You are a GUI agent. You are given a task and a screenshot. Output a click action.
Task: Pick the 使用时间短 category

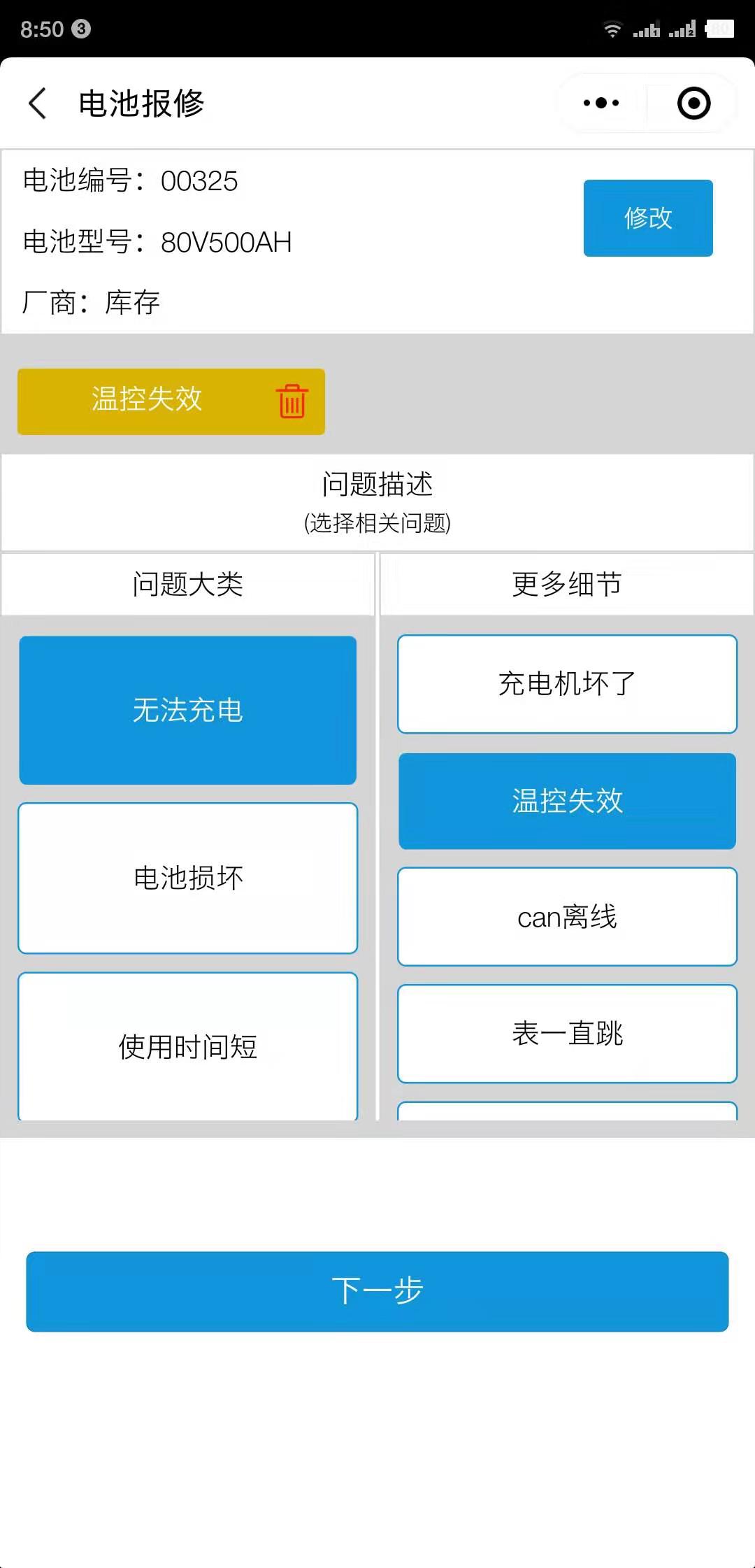pos(188,1047)
